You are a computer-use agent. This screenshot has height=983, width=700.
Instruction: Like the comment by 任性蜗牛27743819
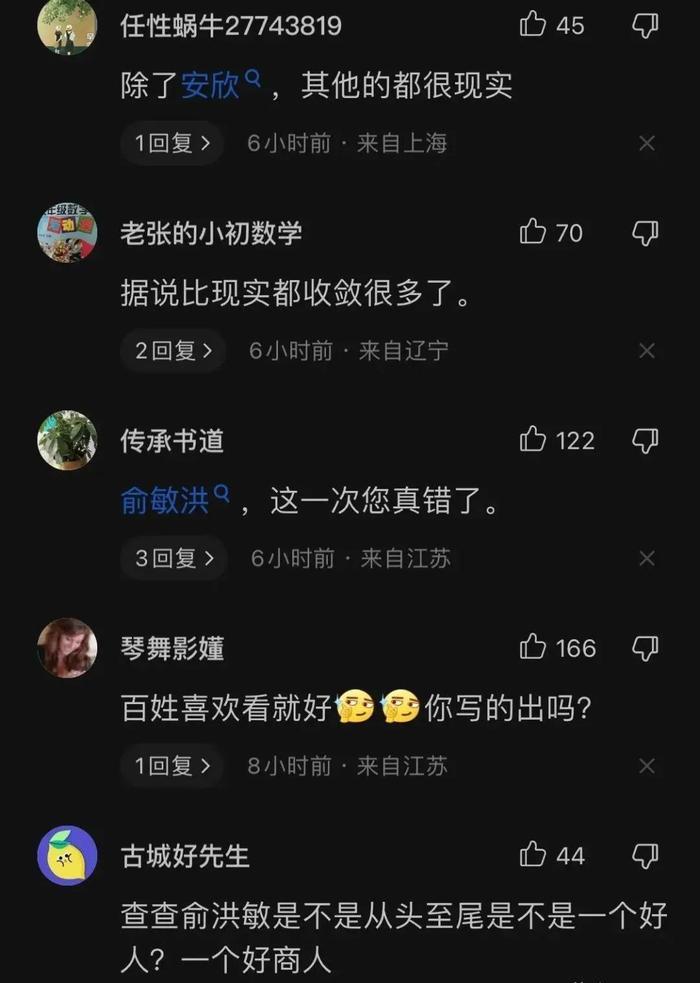pos(534,25)
